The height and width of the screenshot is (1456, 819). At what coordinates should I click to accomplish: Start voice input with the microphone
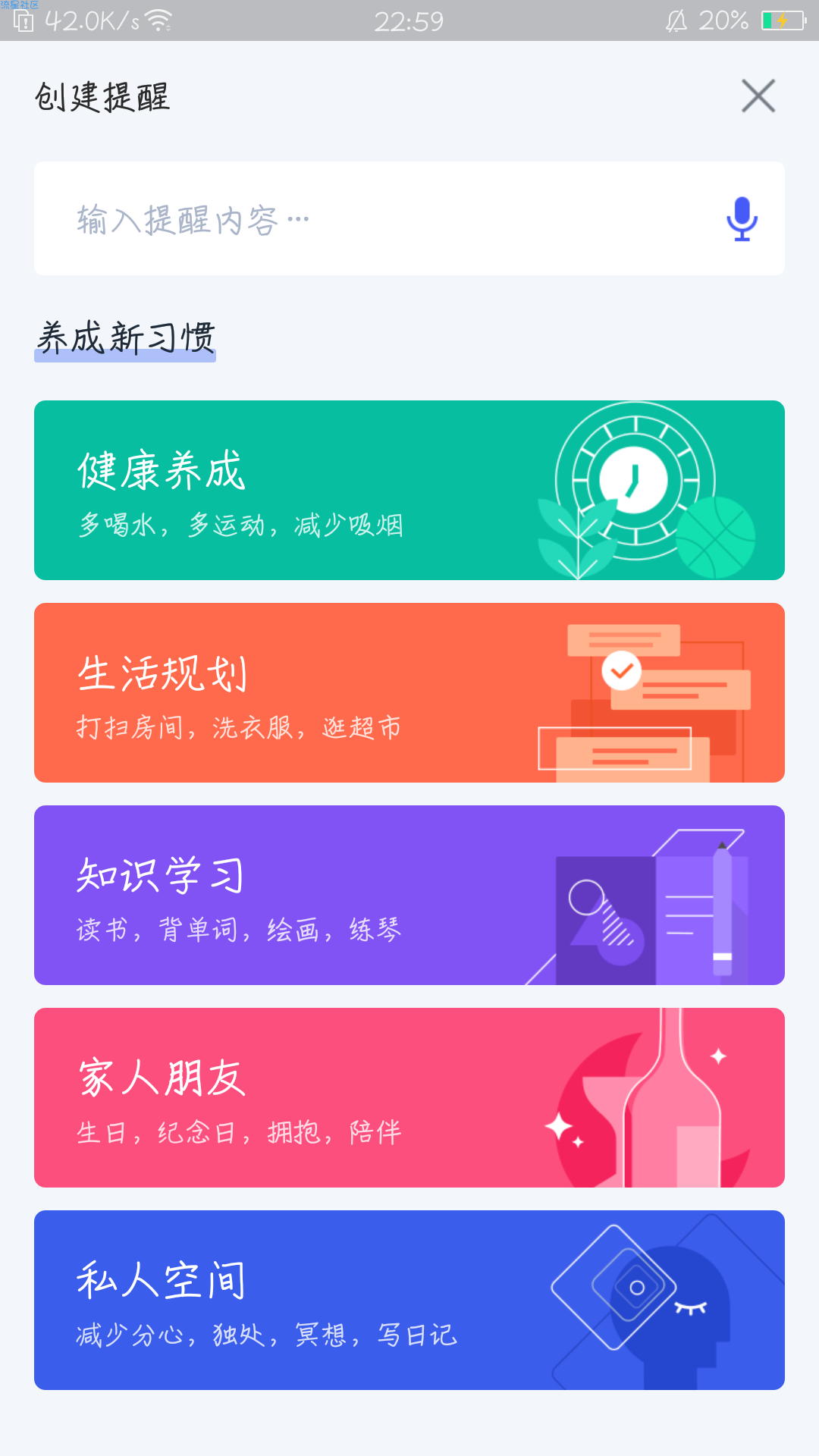pos(742,219)
